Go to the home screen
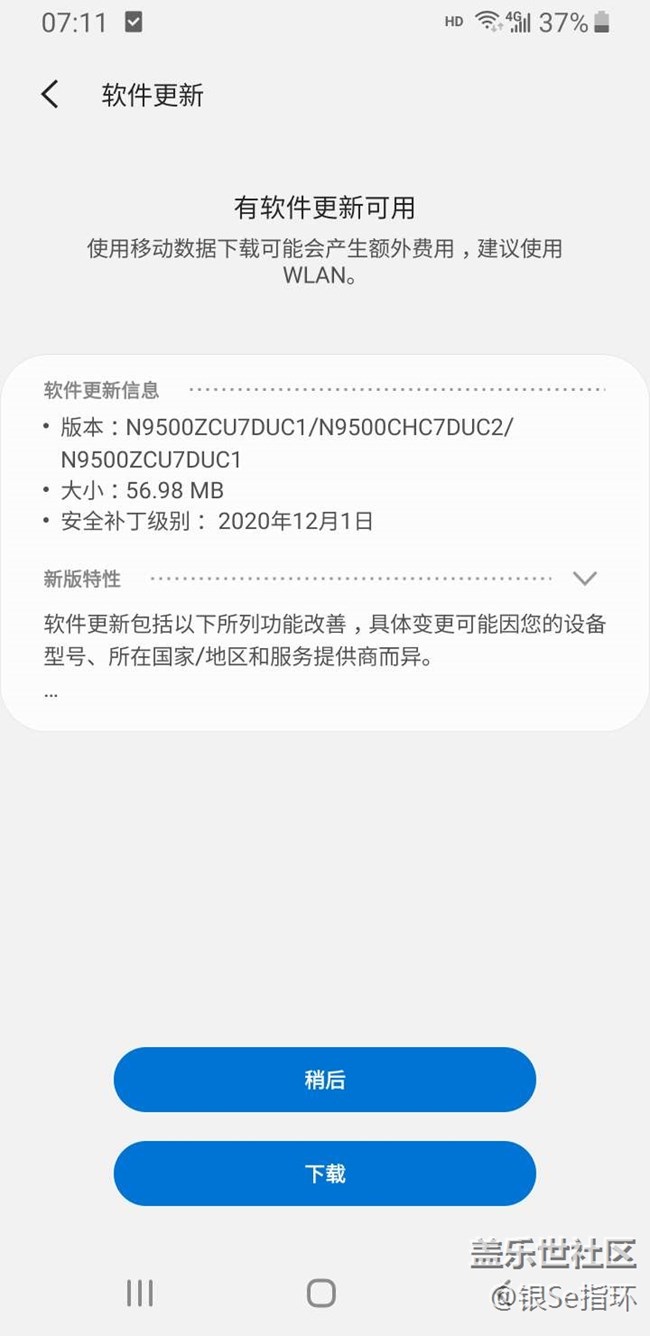The width and height of the screenshot is (650, 1336). click(x=321, y=1293)
